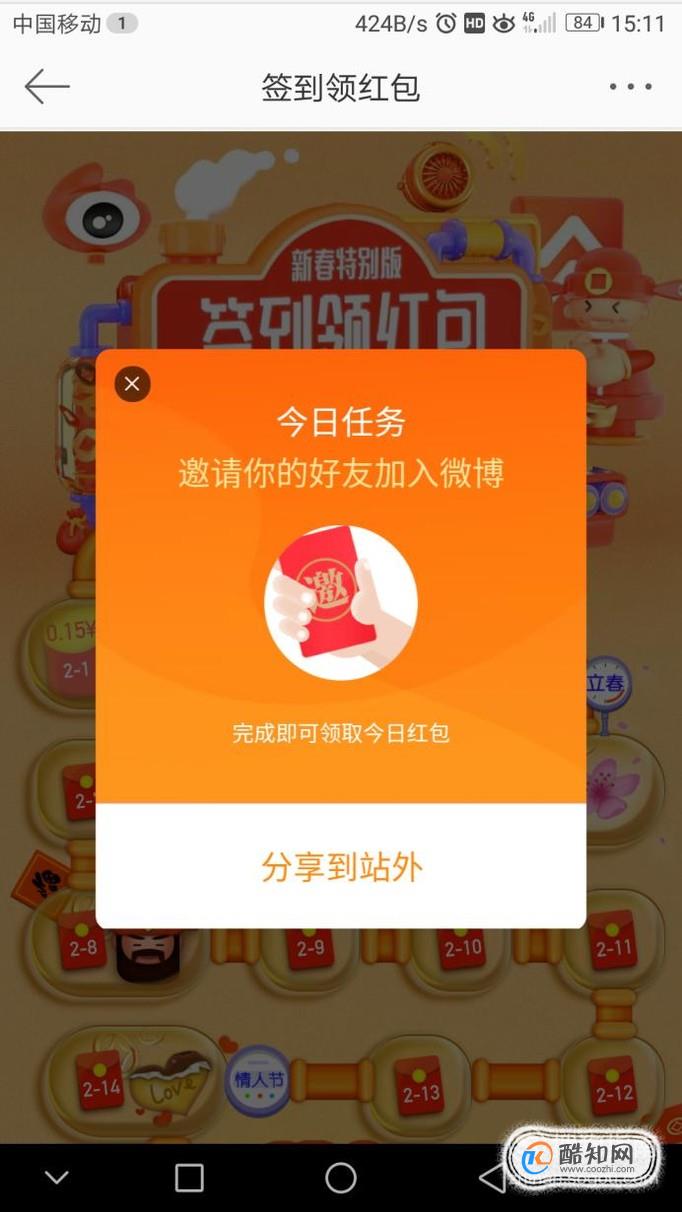Open the three-dot overflow menu
Image resolution: width=682 pixels, height=1212 pixels.
coord(631,87)
